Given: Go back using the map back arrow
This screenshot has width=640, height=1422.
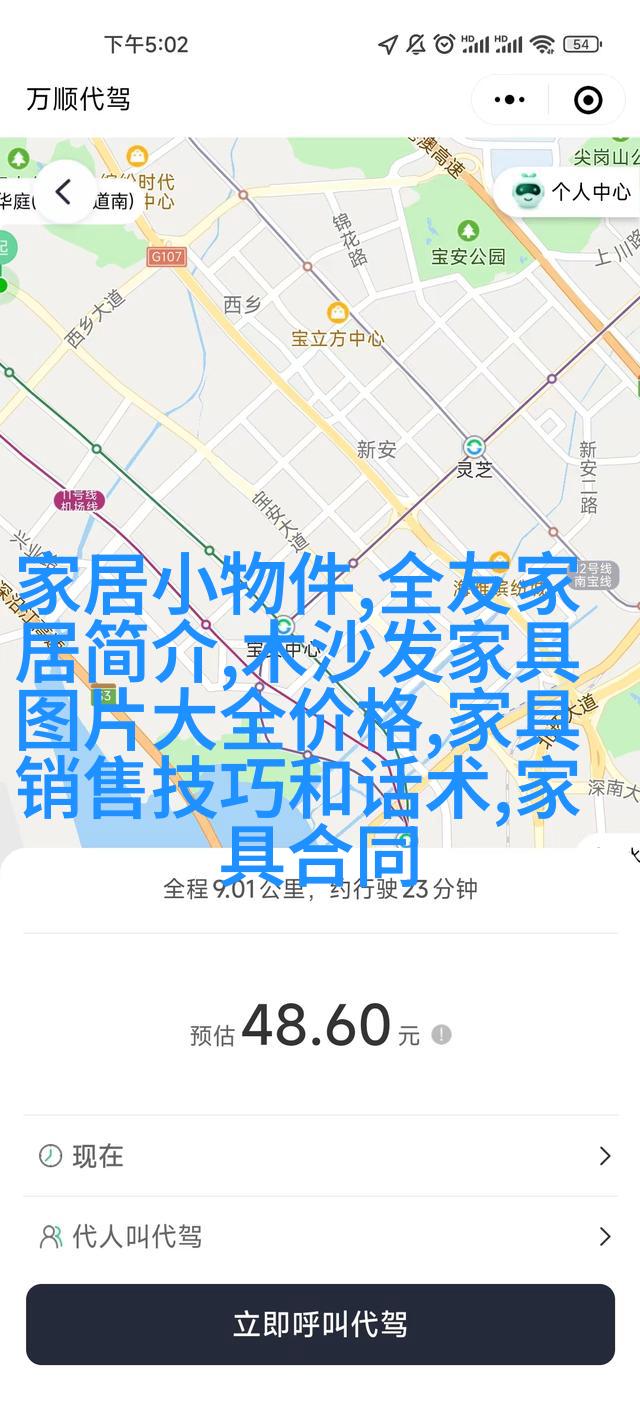Looking at the screenshot, I should coord(64,192).
